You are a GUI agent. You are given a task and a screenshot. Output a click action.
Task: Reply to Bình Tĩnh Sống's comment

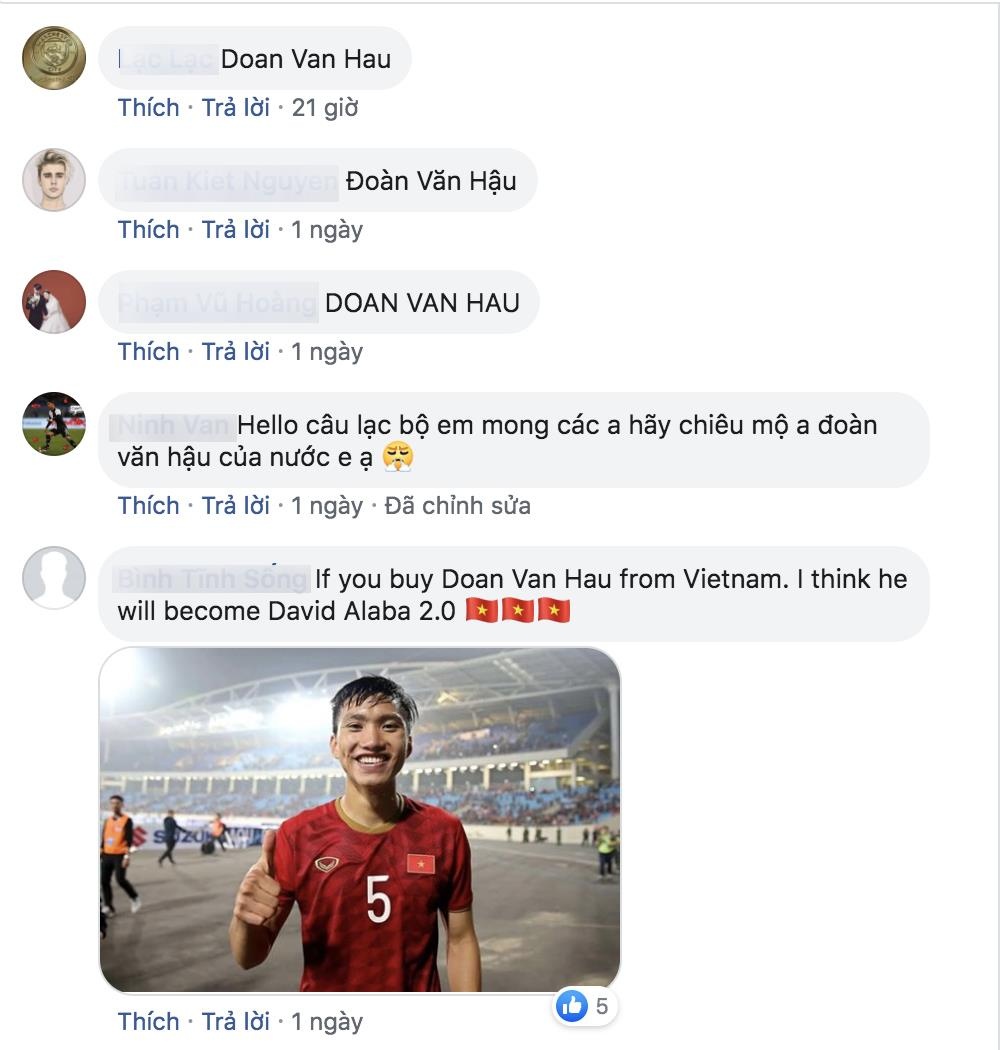click(236, 1021)
